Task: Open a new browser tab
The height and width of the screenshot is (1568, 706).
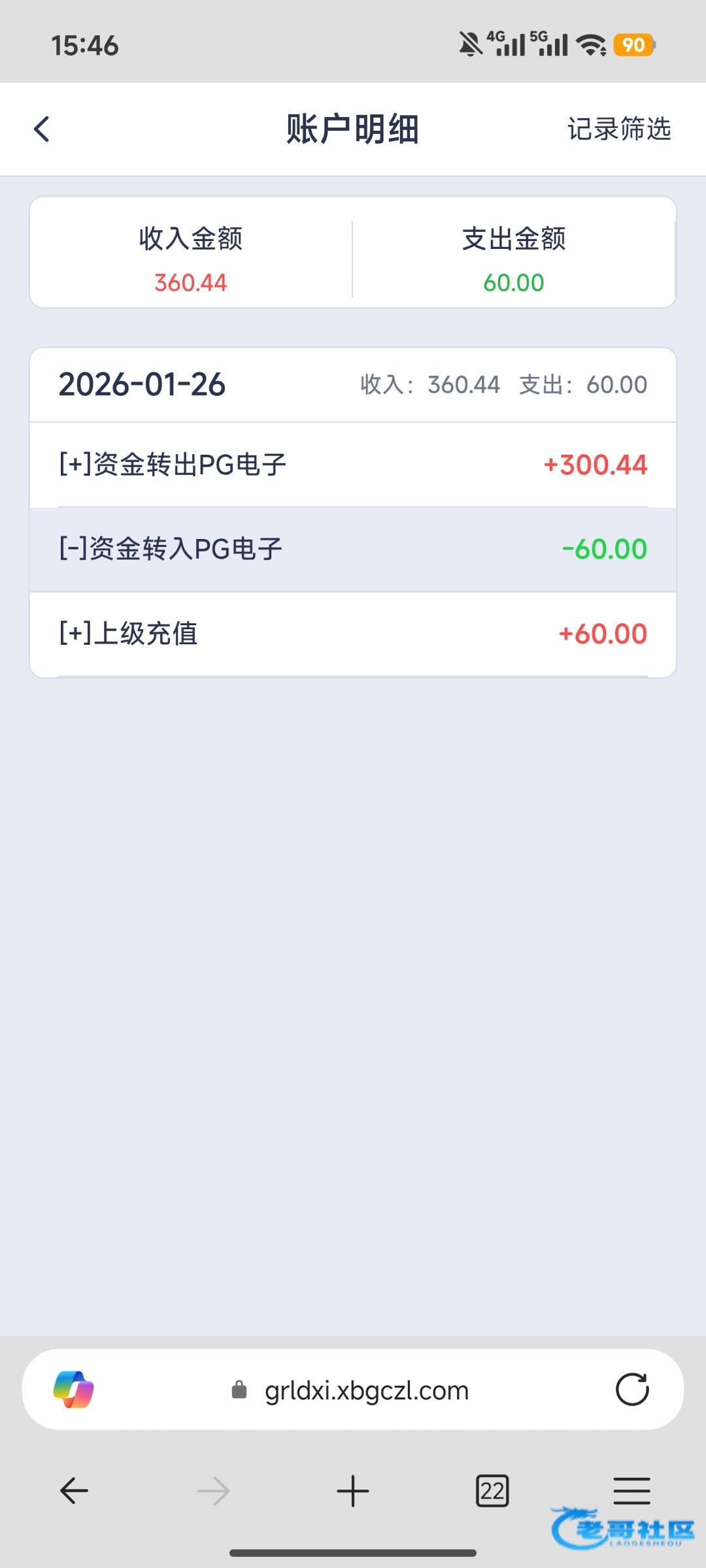Action: pos(353,1491)
